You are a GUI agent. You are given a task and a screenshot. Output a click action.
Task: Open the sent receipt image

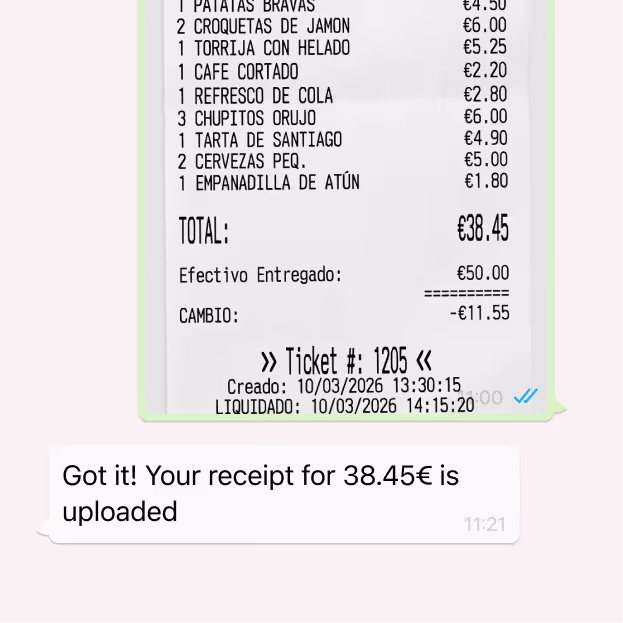coord(346,207)
